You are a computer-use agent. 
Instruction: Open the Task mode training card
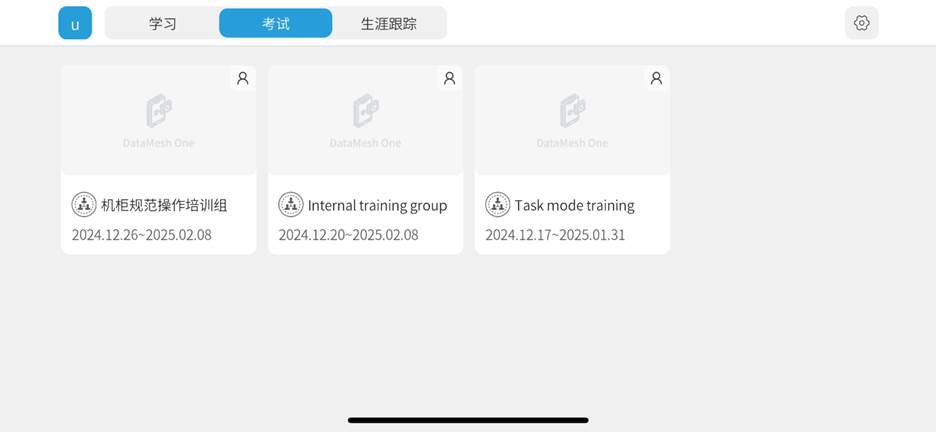[x=572, y=160]
